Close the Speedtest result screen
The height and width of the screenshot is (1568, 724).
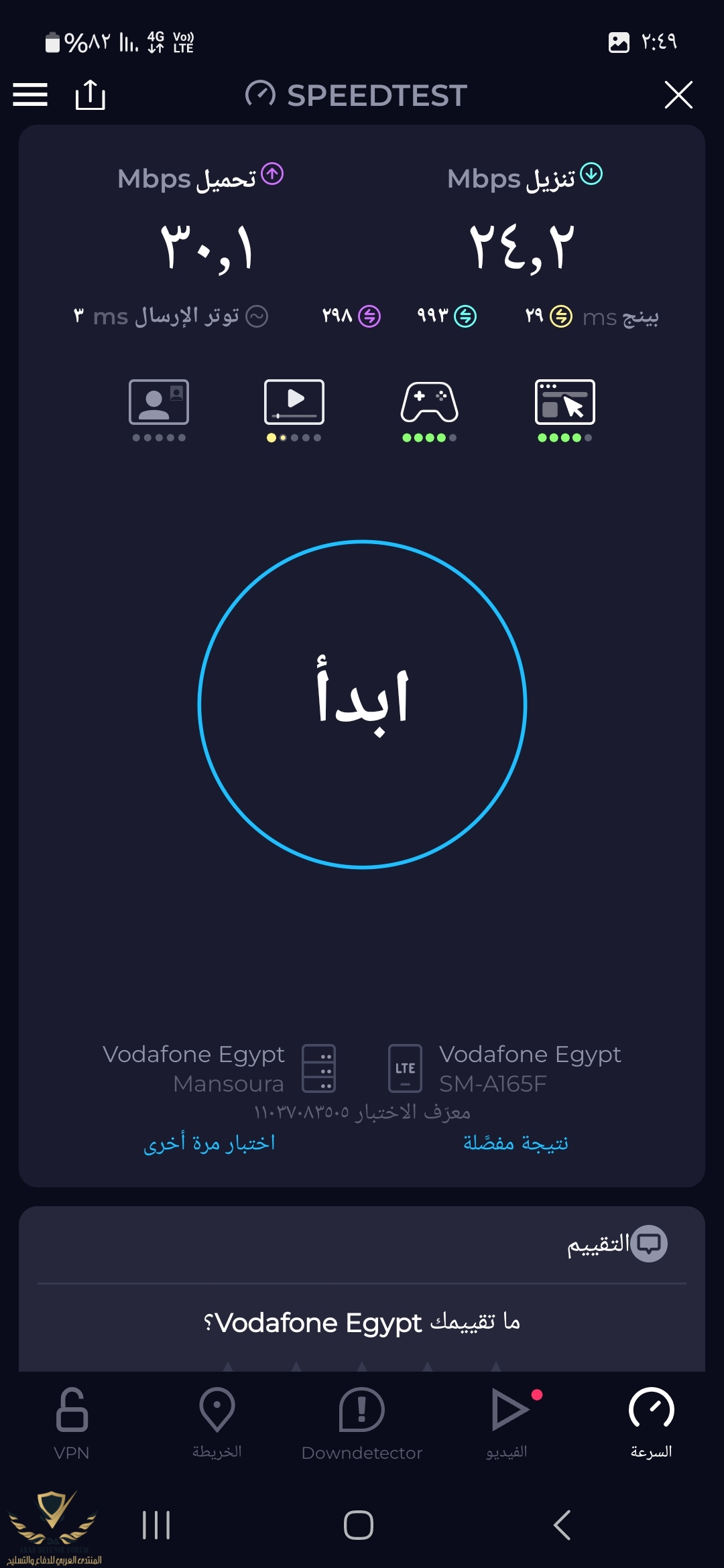[678, 94]
